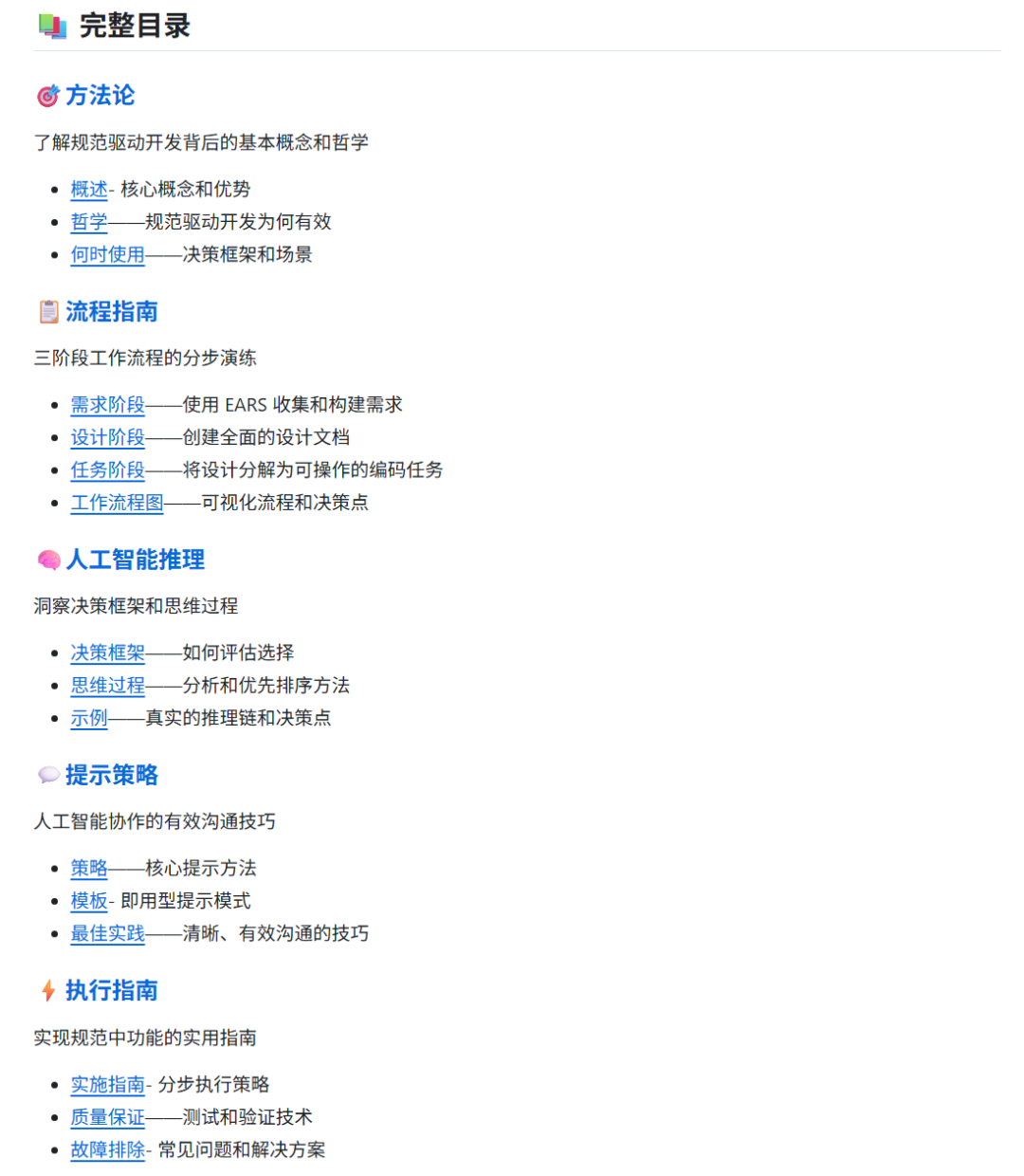Go to the 设计阶段 page
Image resolution: width=1024 pixels, height=1176 pixels.
pyautogui.click(x=108, y=436)
